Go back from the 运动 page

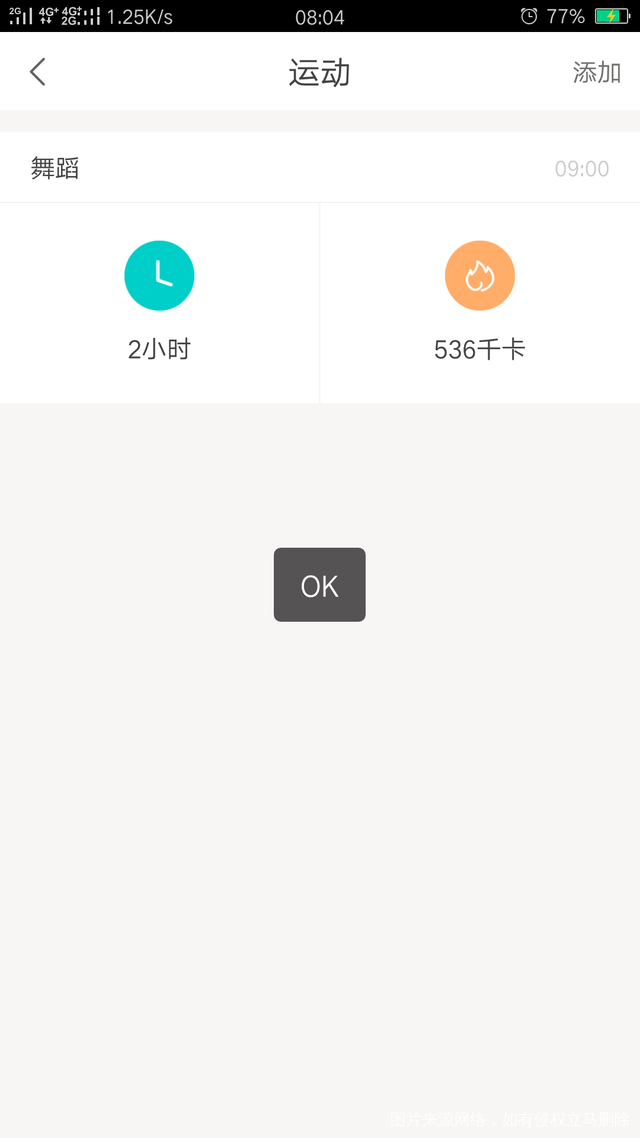coord(38,72)
